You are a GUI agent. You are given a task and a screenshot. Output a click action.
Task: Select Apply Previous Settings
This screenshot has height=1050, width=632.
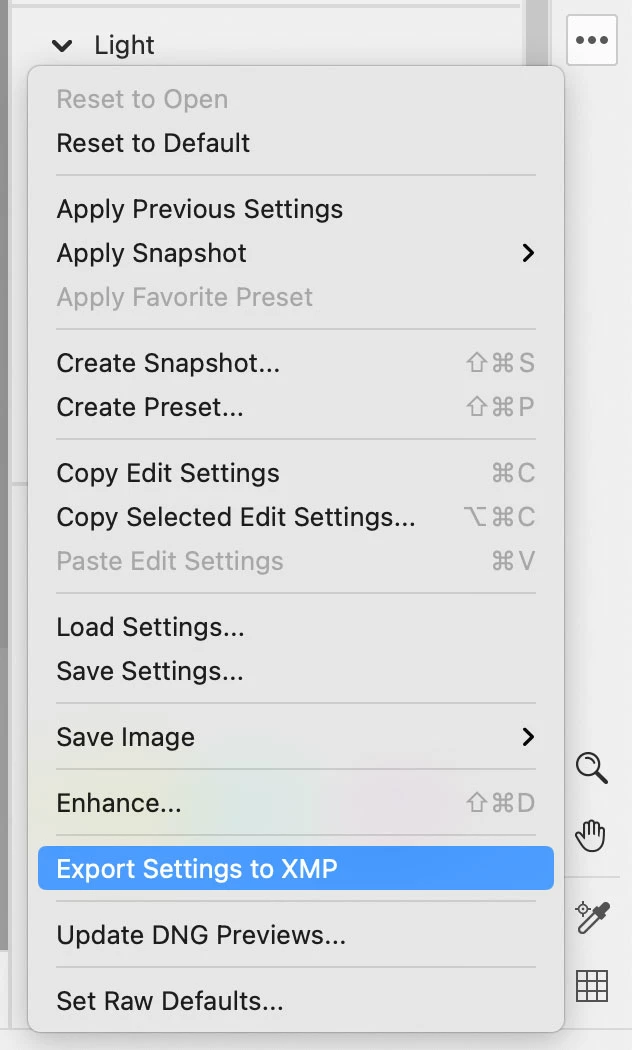(x=199, y=209)
